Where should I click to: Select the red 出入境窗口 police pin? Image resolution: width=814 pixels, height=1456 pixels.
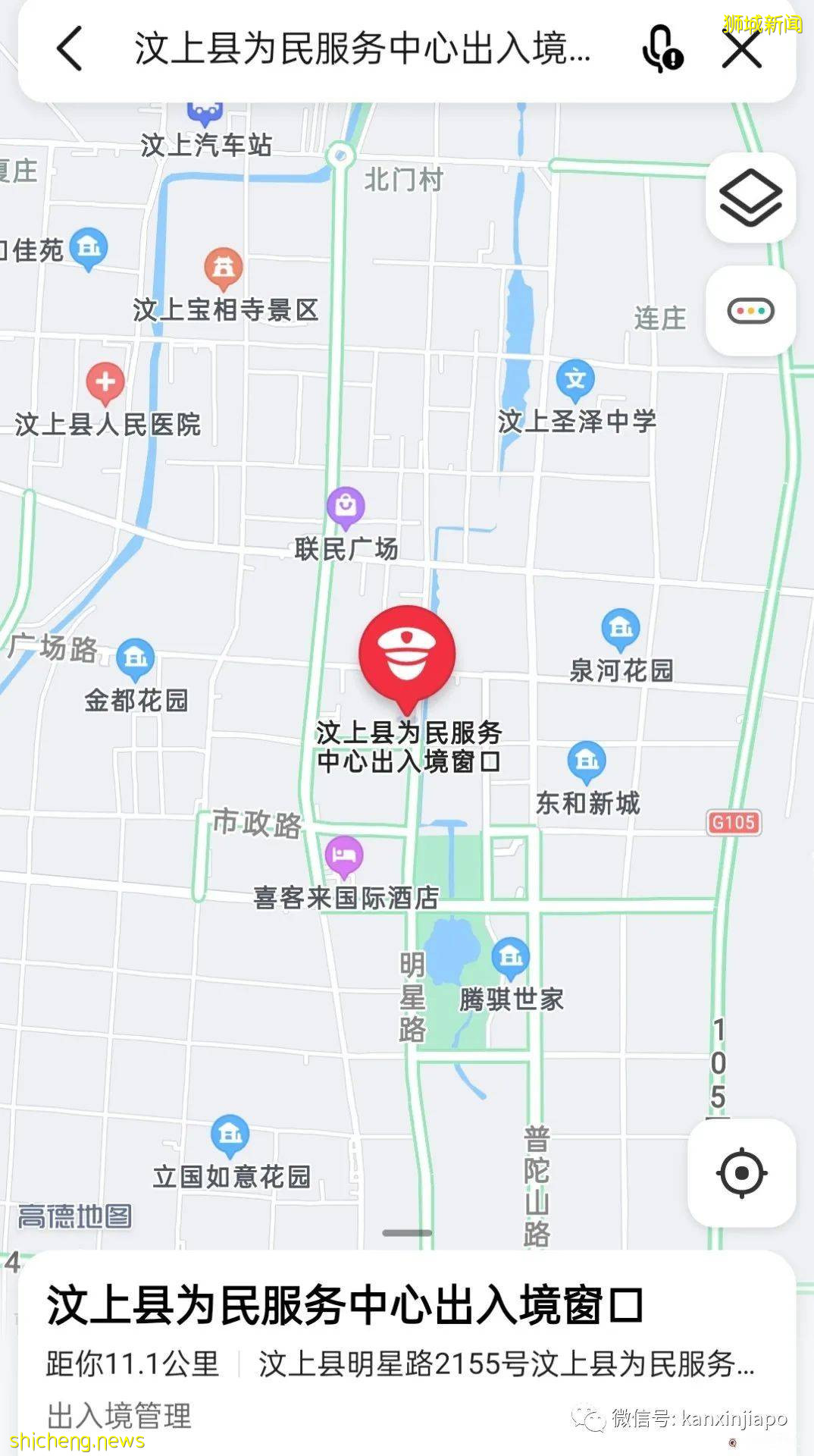(x=408, y=652)
